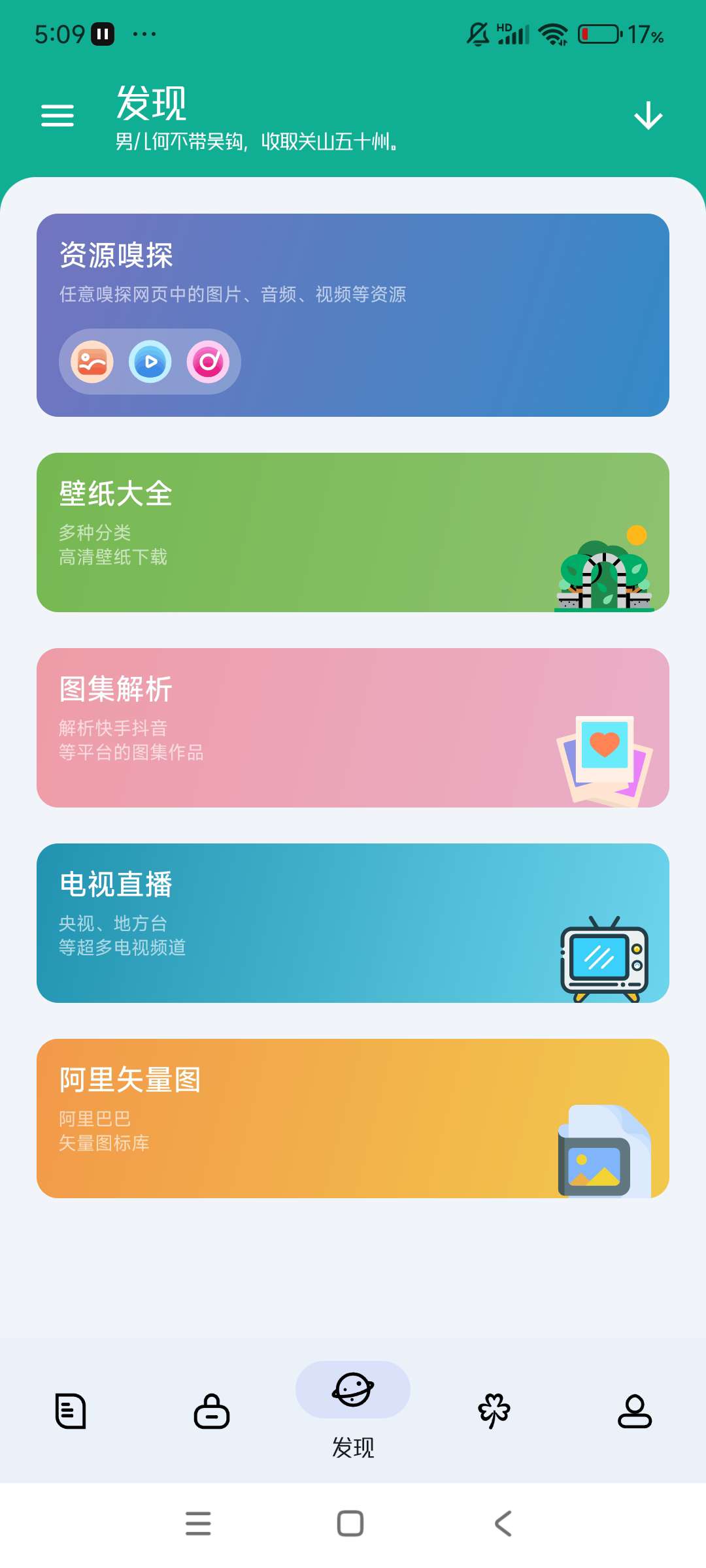This screenshot has width=706, height=1568.
Task: Open the 资源嗅探 card
Action: pos(353,315)
